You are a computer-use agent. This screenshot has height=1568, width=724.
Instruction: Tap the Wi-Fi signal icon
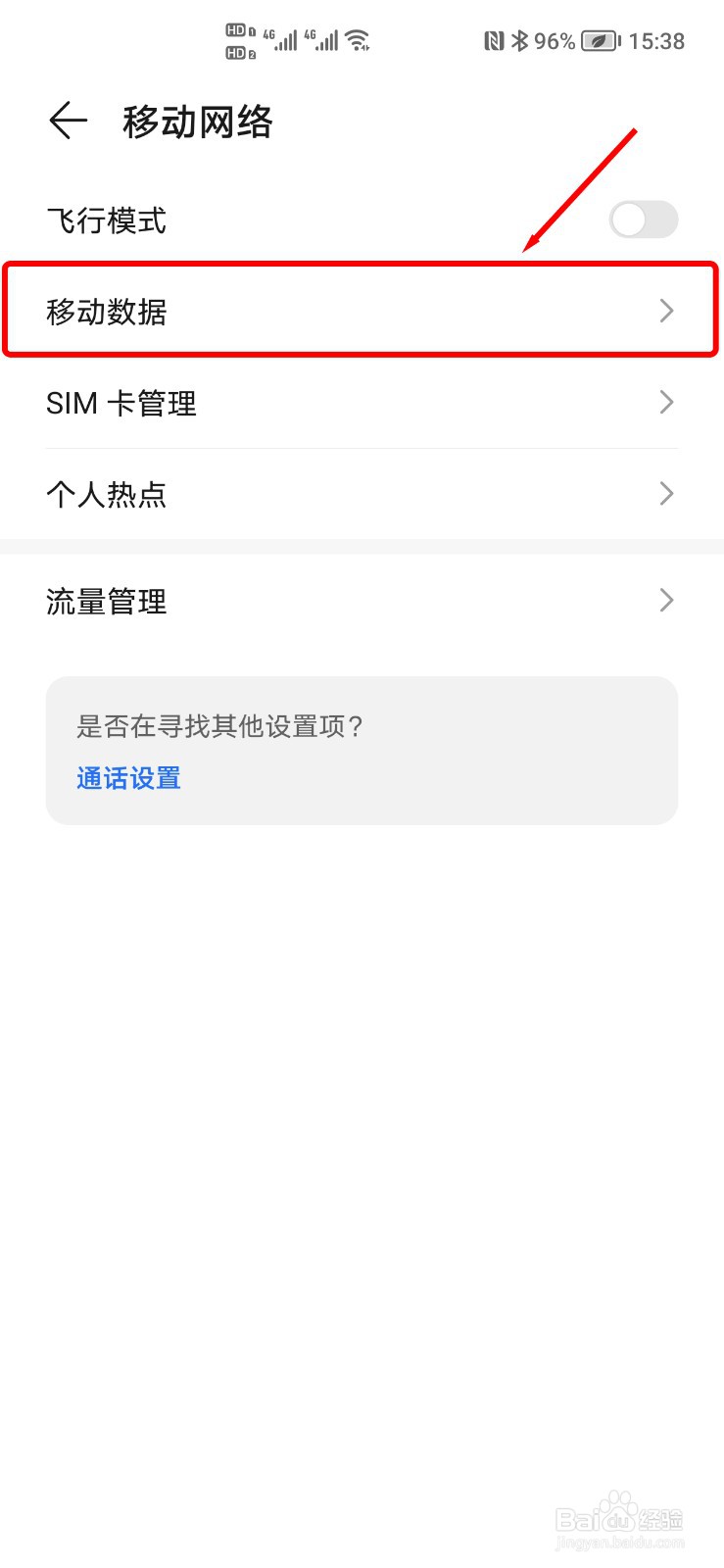pos(355,39)
